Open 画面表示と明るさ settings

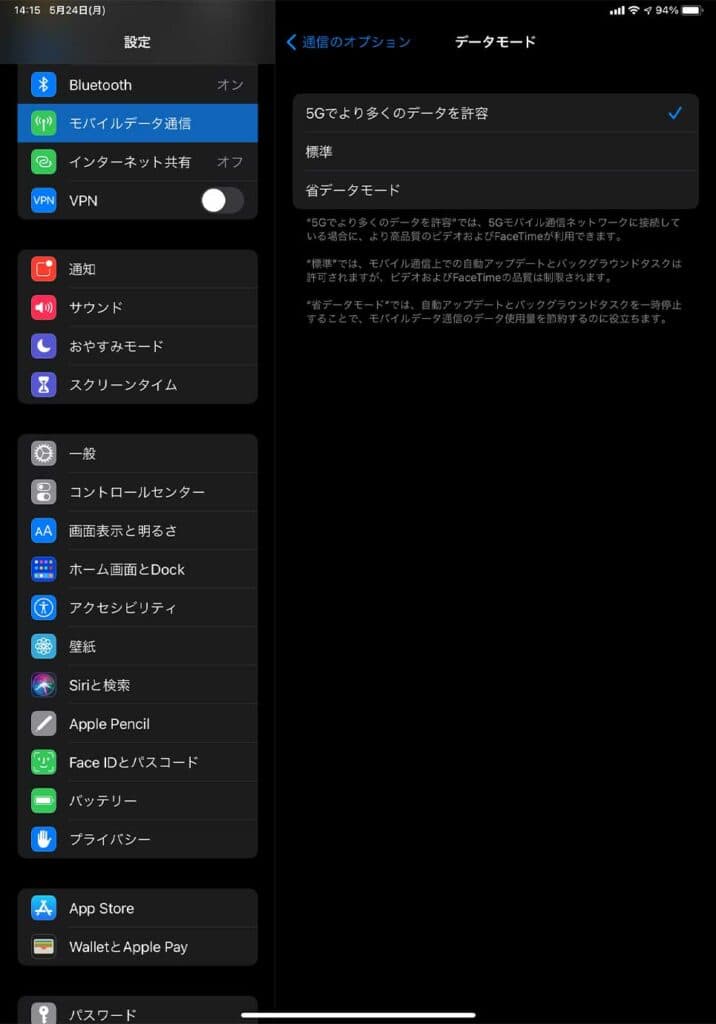[138, 531]
